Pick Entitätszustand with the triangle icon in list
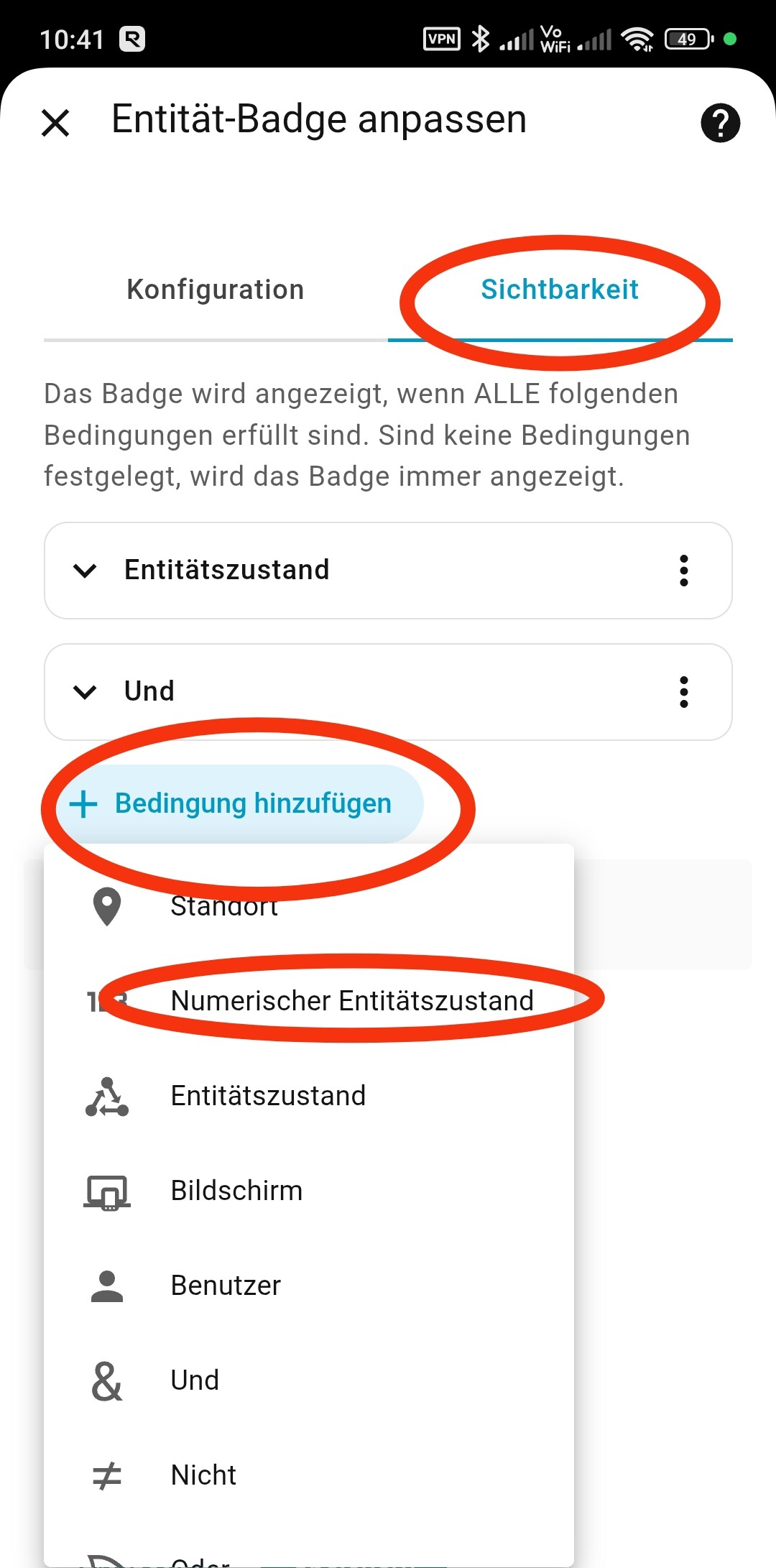Image resolution: width=776 pixels, height=1568 pixels. coord(268,1096)
